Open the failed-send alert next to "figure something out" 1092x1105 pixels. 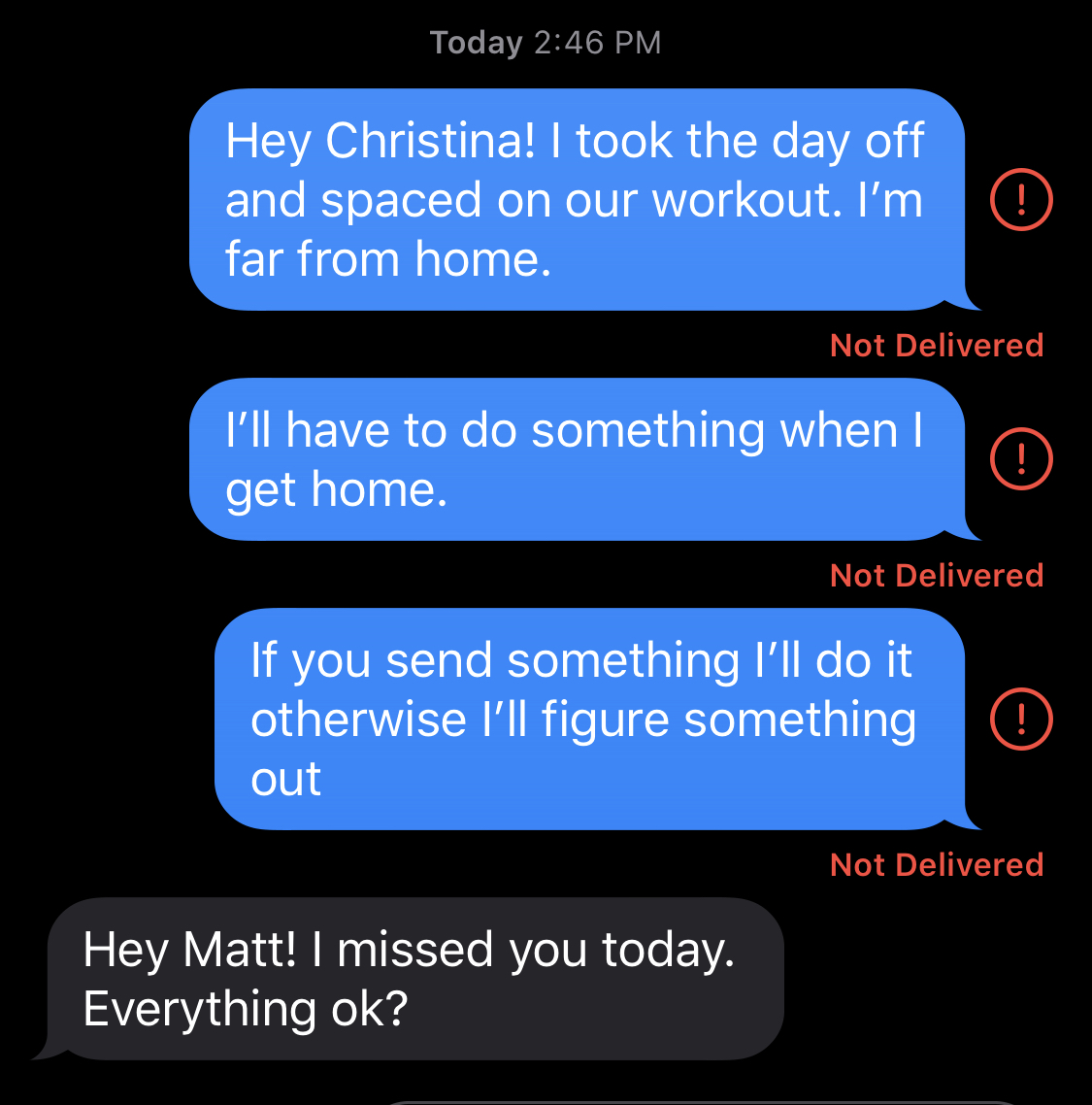pos(1020,719)
